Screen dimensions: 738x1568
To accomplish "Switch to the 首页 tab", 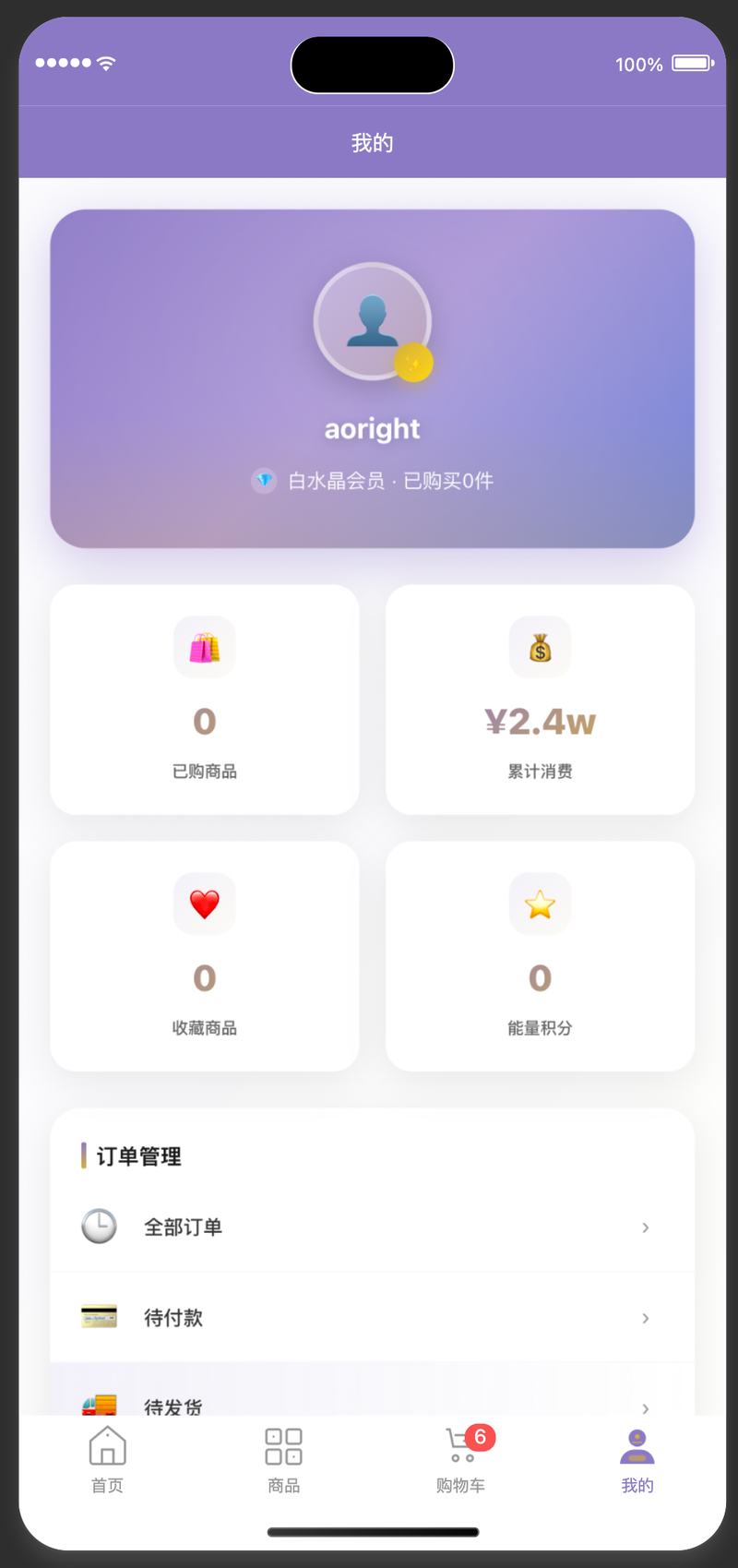I will tap(107, 1458).
